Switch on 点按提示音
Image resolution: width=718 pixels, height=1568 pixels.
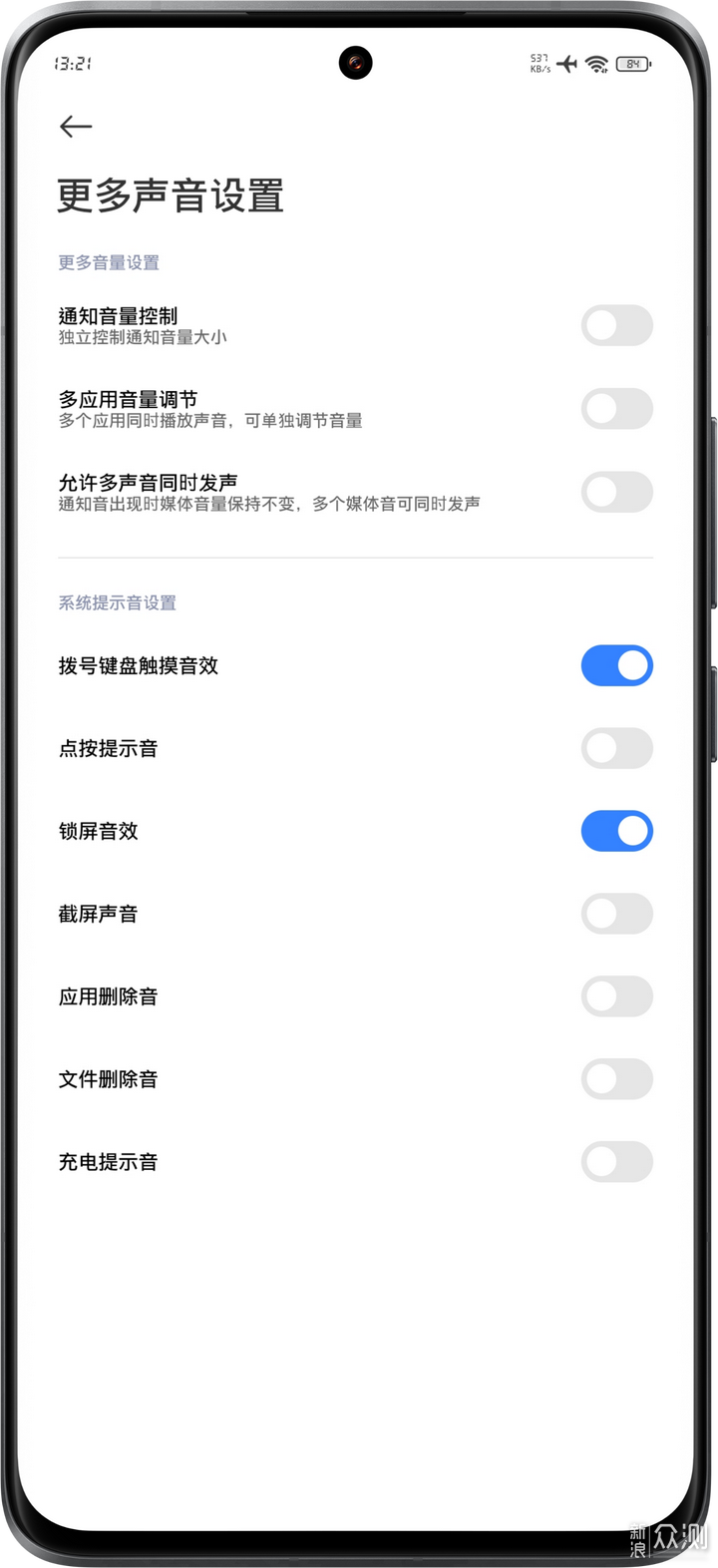coord(616,748)
